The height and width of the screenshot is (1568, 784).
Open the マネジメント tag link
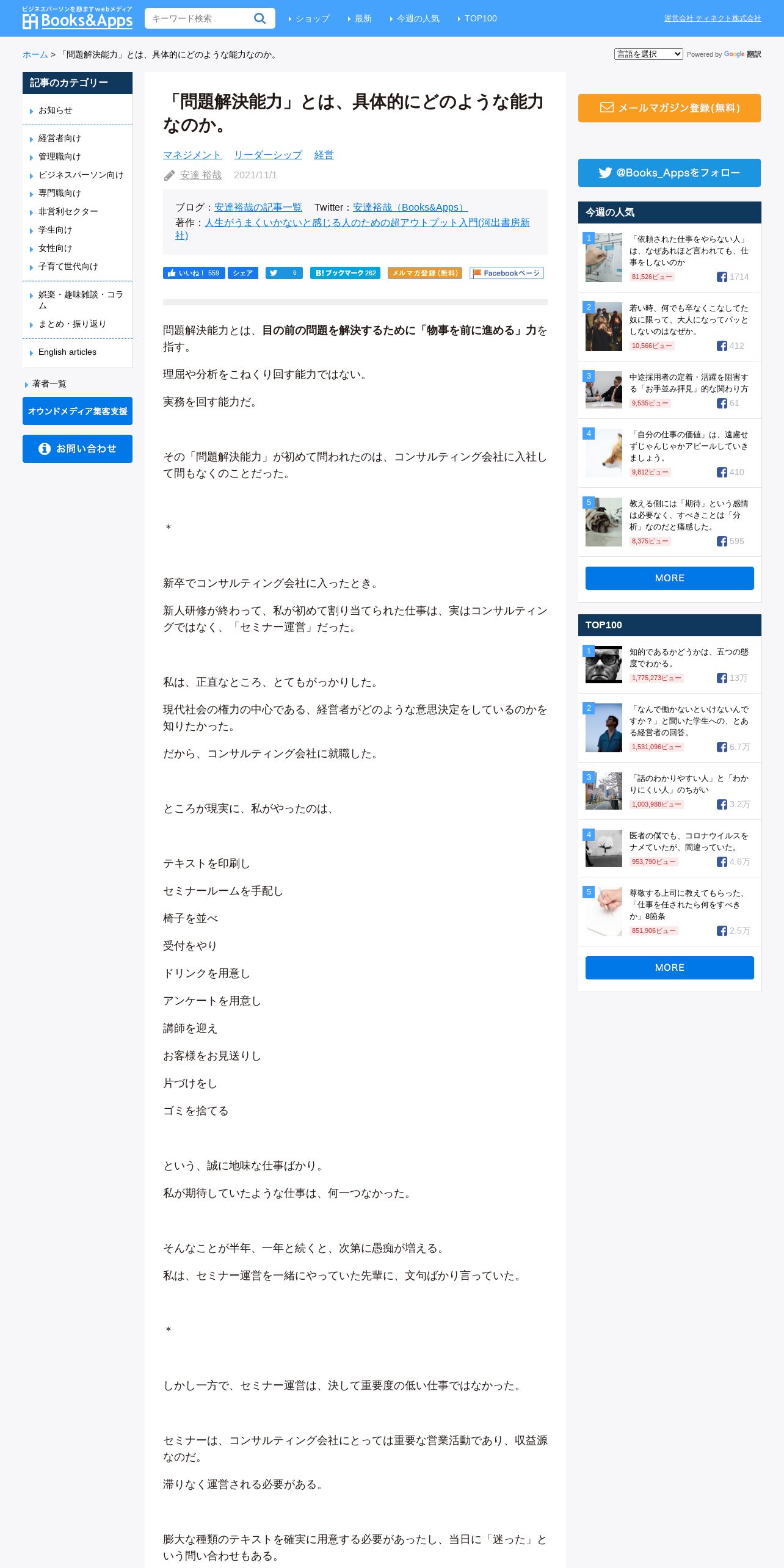[192, 155]
